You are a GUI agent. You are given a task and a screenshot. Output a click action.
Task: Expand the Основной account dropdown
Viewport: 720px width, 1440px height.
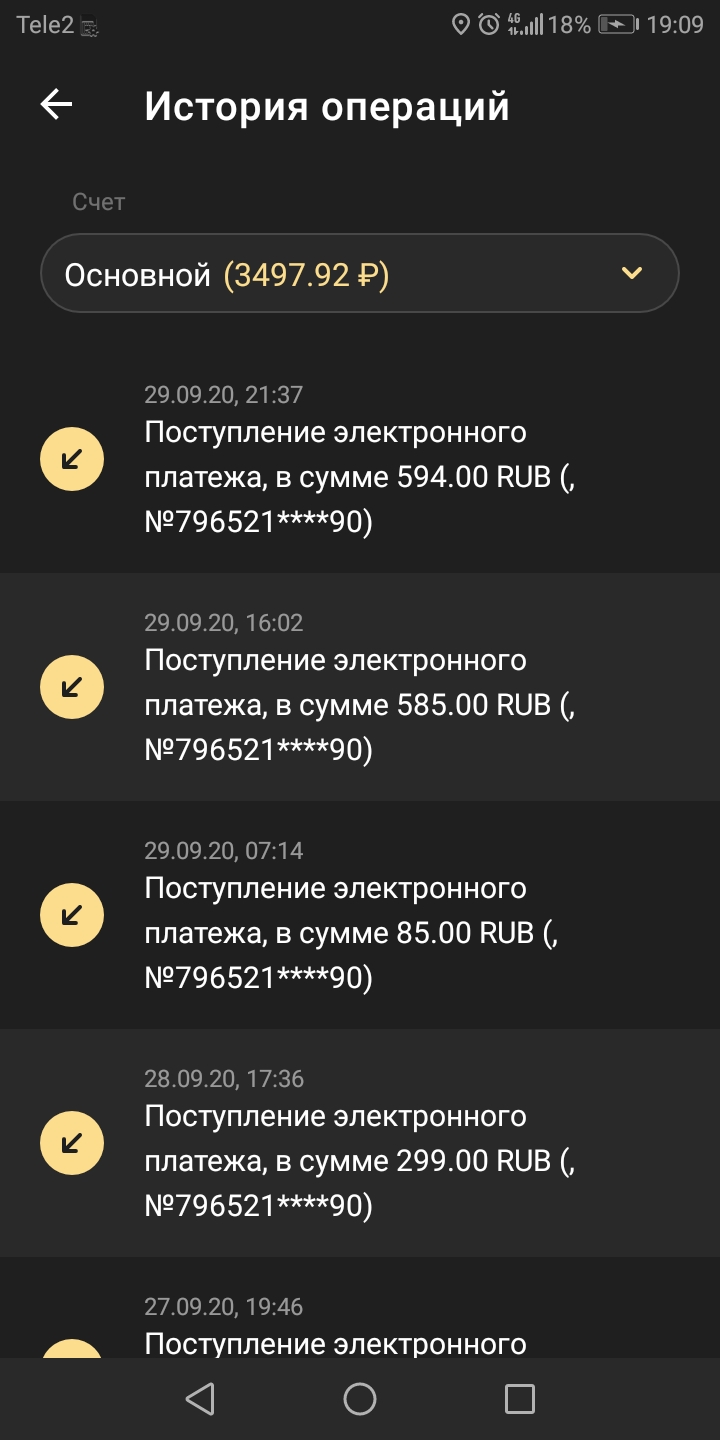click(x=360, y=274)
